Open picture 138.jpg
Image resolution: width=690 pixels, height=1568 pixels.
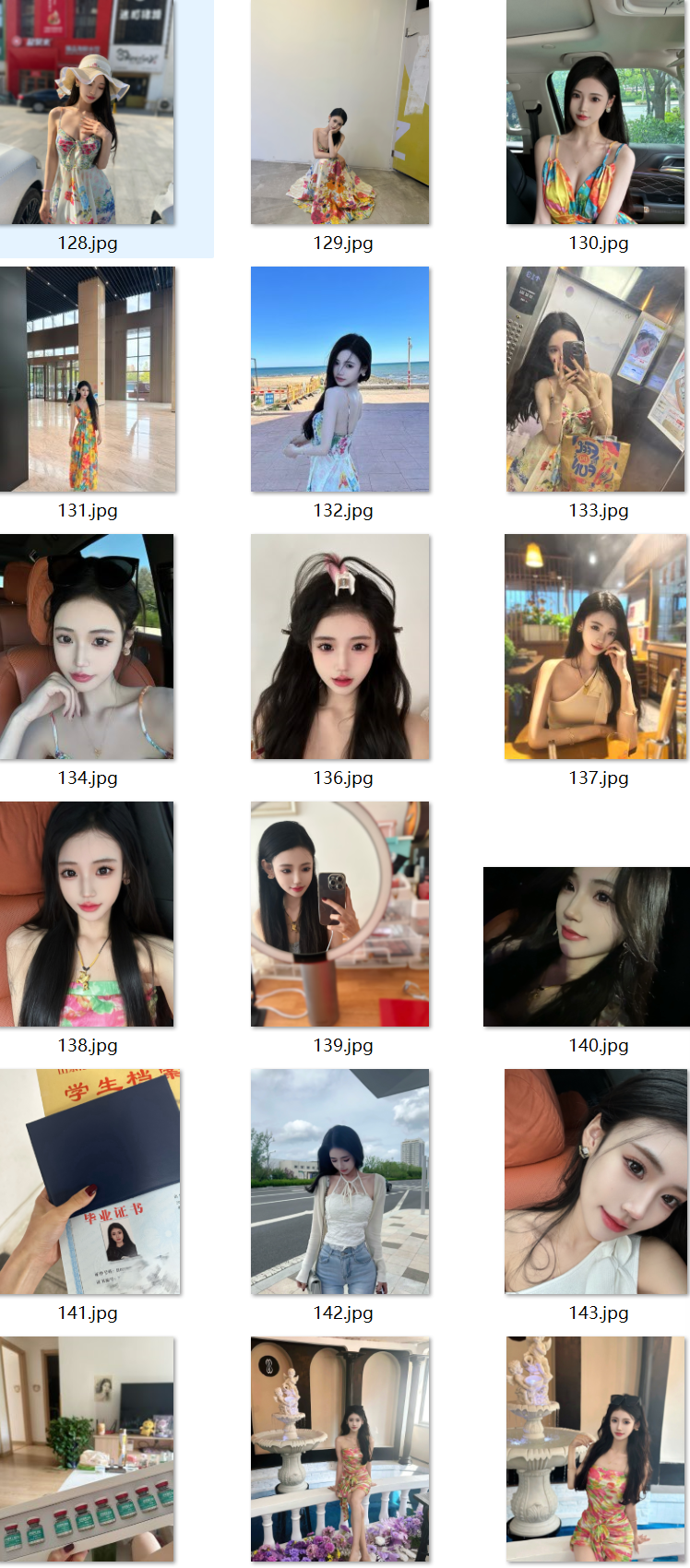point(87,914)
